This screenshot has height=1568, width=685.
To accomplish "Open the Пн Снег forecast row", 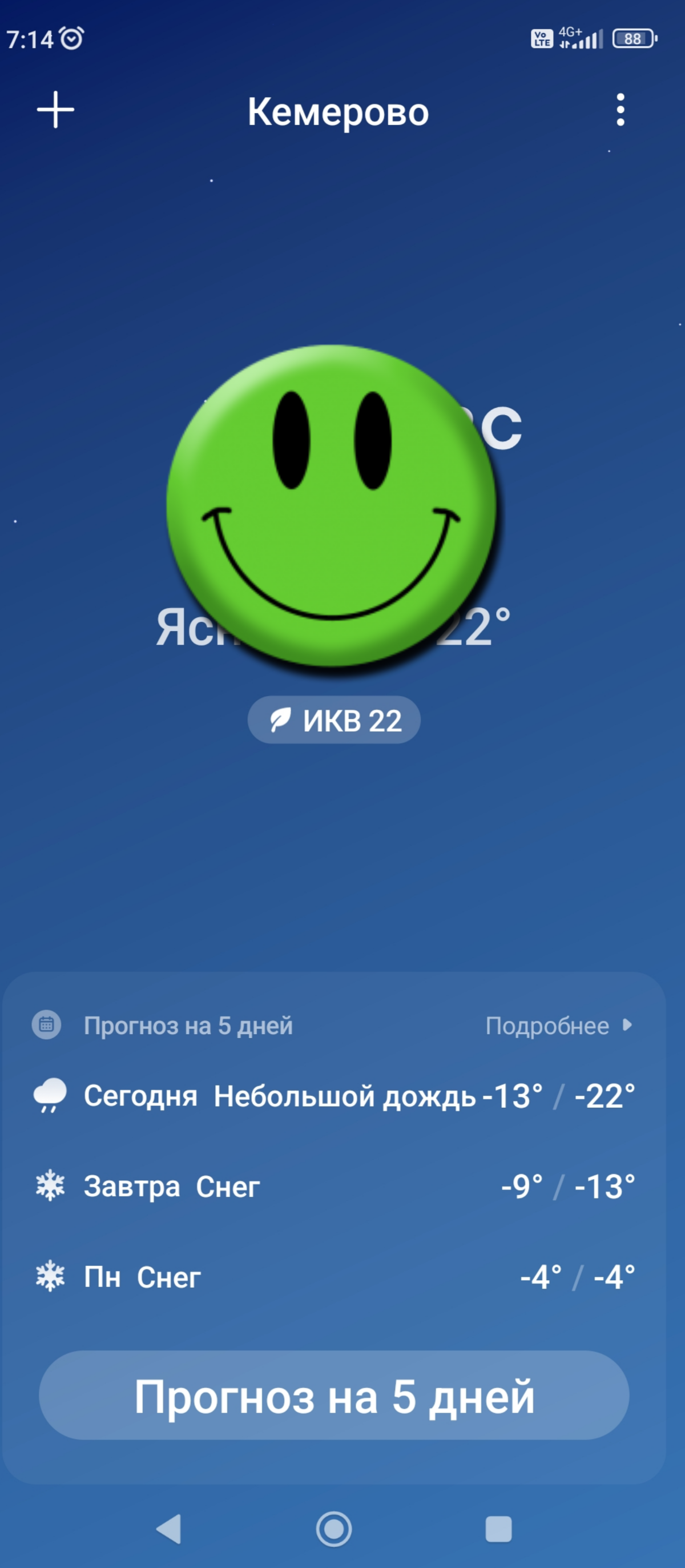I will click(334, 1276).
